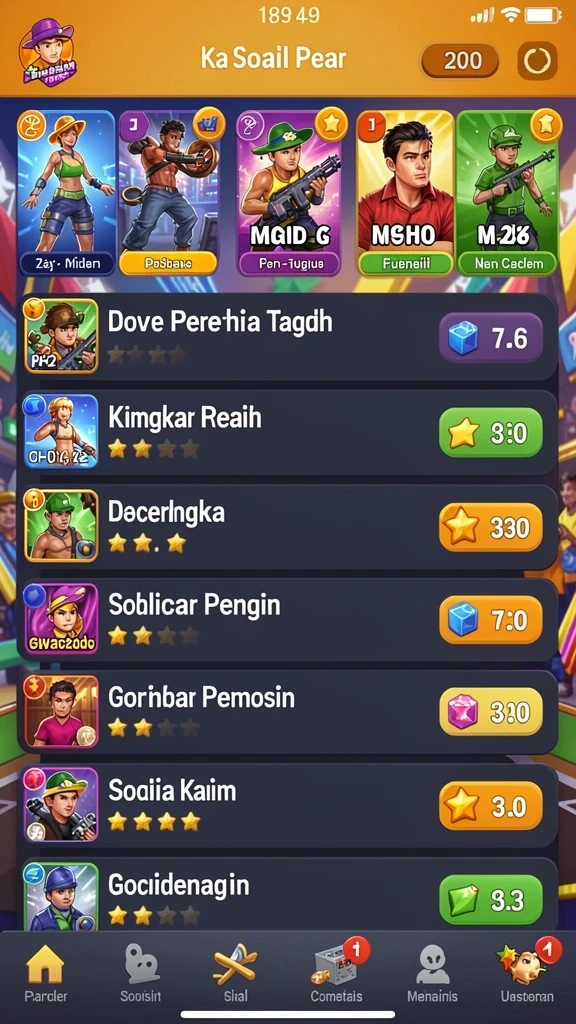The width and height of the screenshot is (576, 1024).
Task: Open the Dove Perehia Tagdh row
Action: coord(287,336)
